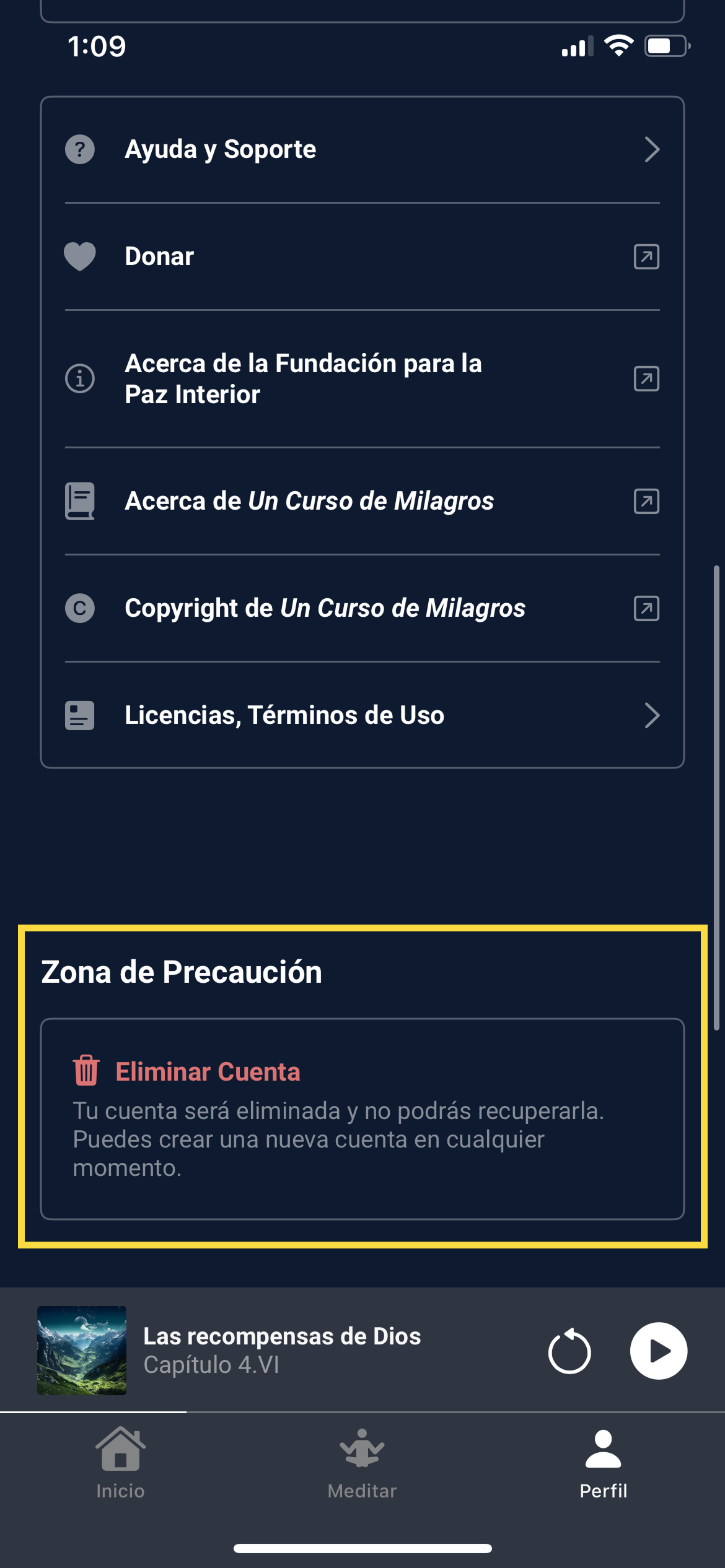Tap the replay icon in the mini player
This screenshot has height=1568, width=725.
tap(569, 1351)
